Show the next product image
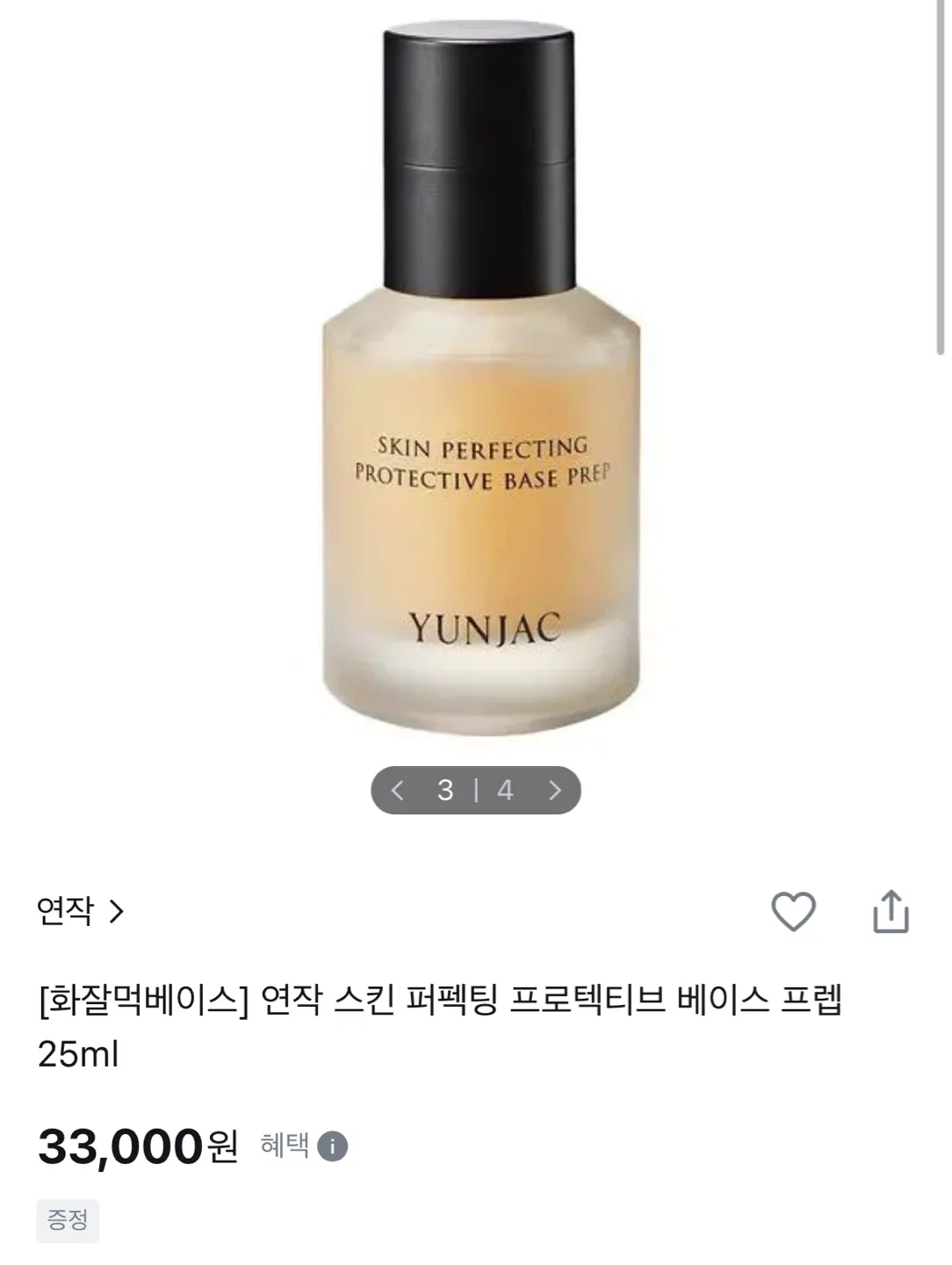Viewport: 952px width, 1265px height. tap(554, 791)
